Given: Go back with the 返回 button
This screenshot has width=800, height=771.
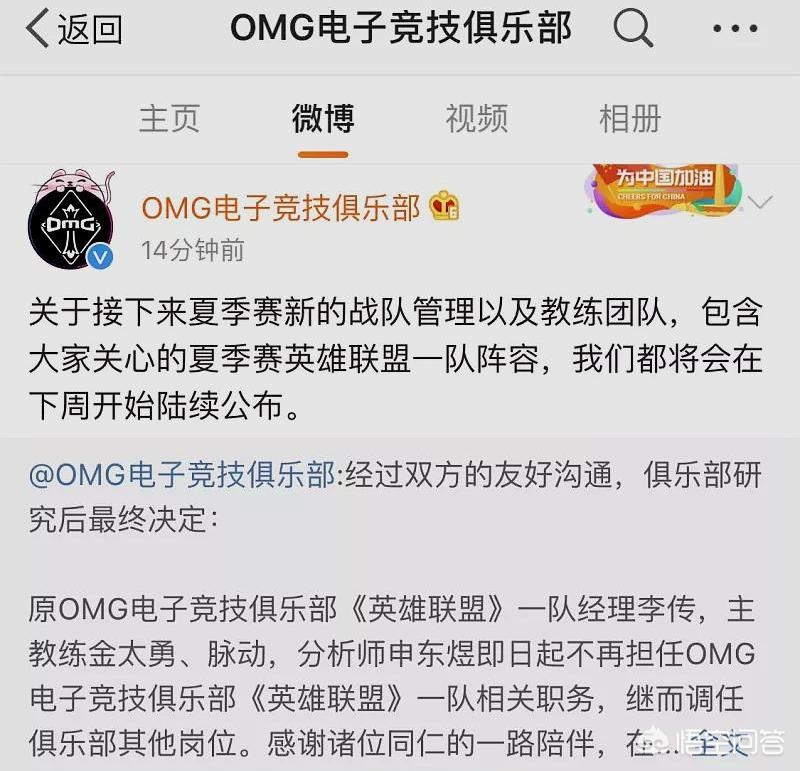Looking at the screenshot, I should click(x=74, y=29).
